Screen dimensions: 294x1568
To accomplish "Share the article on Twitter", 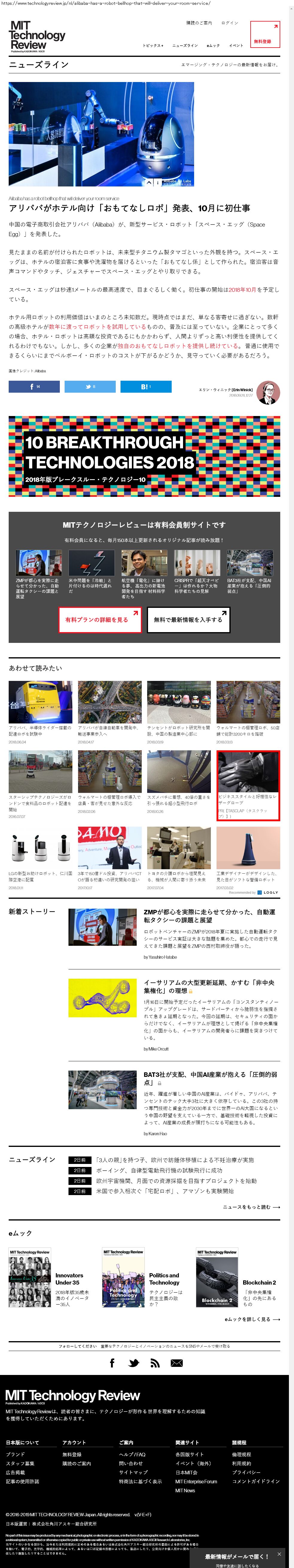I will pos(89,386).
